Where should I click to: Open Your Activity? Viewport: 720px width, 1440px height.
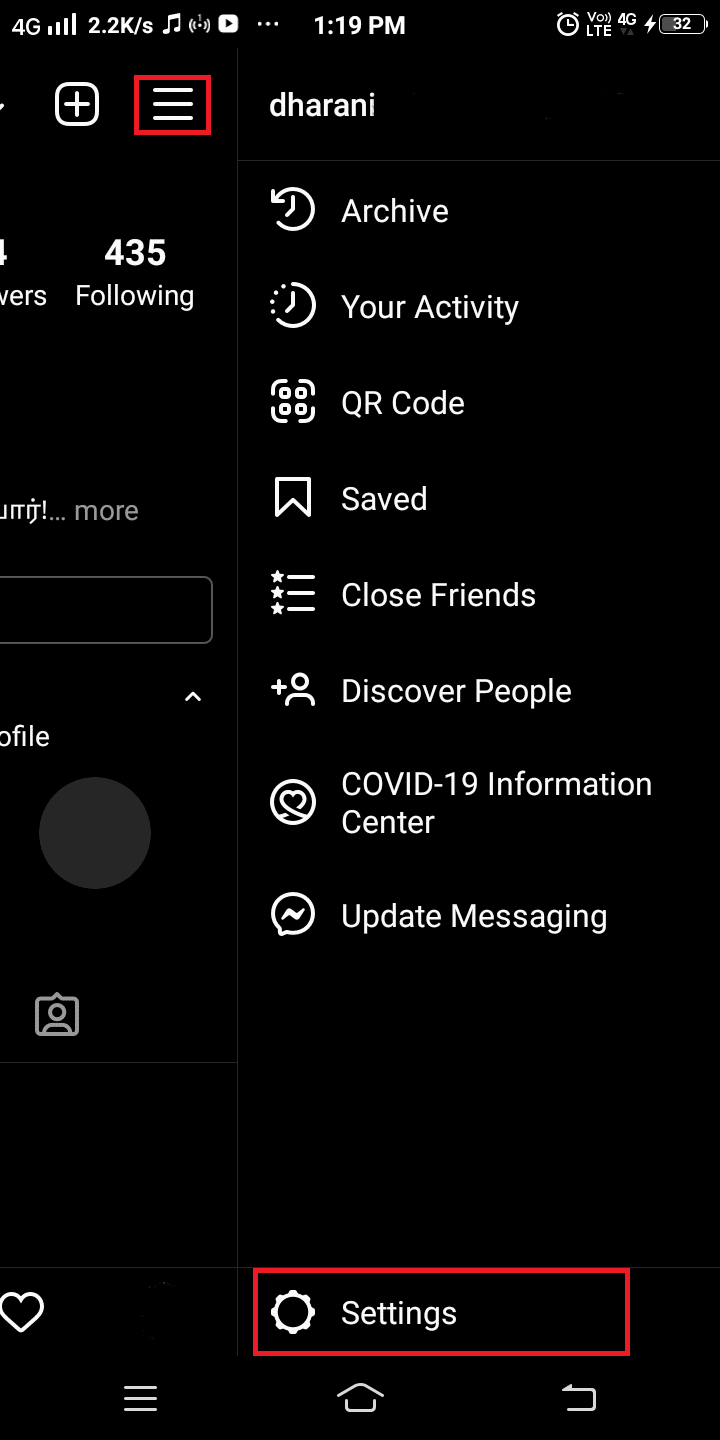pyautogui.click(x=429, y=307)
